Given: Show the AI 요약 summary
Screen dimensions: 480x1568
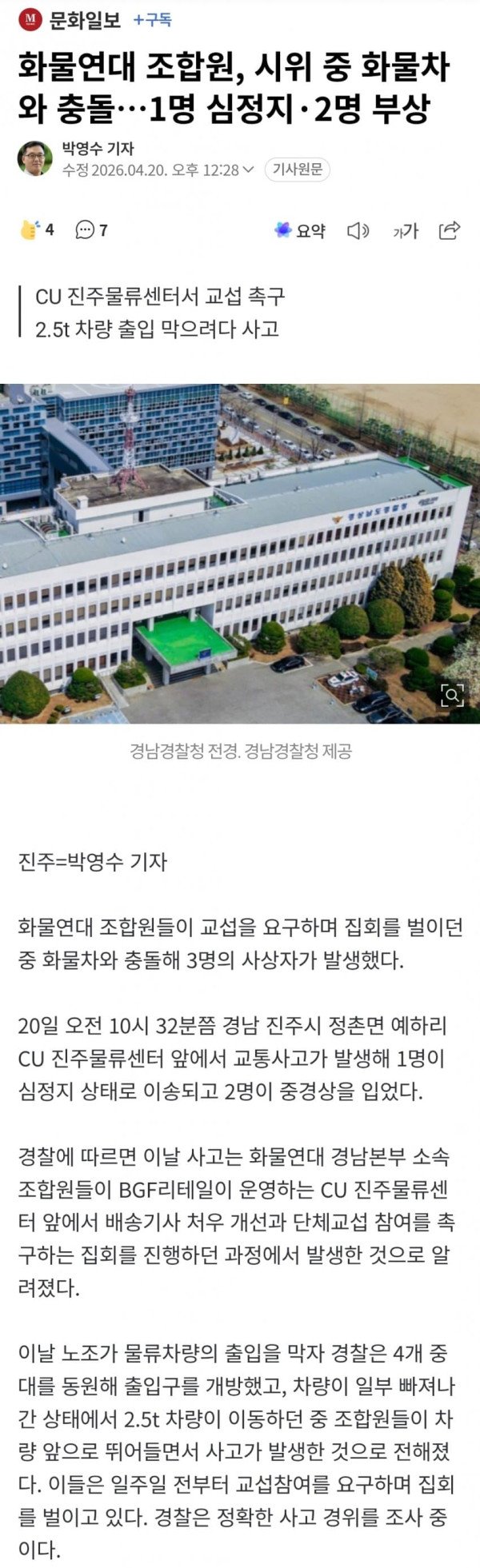Looking at the screenshot, I should click(x=300, y=230).
